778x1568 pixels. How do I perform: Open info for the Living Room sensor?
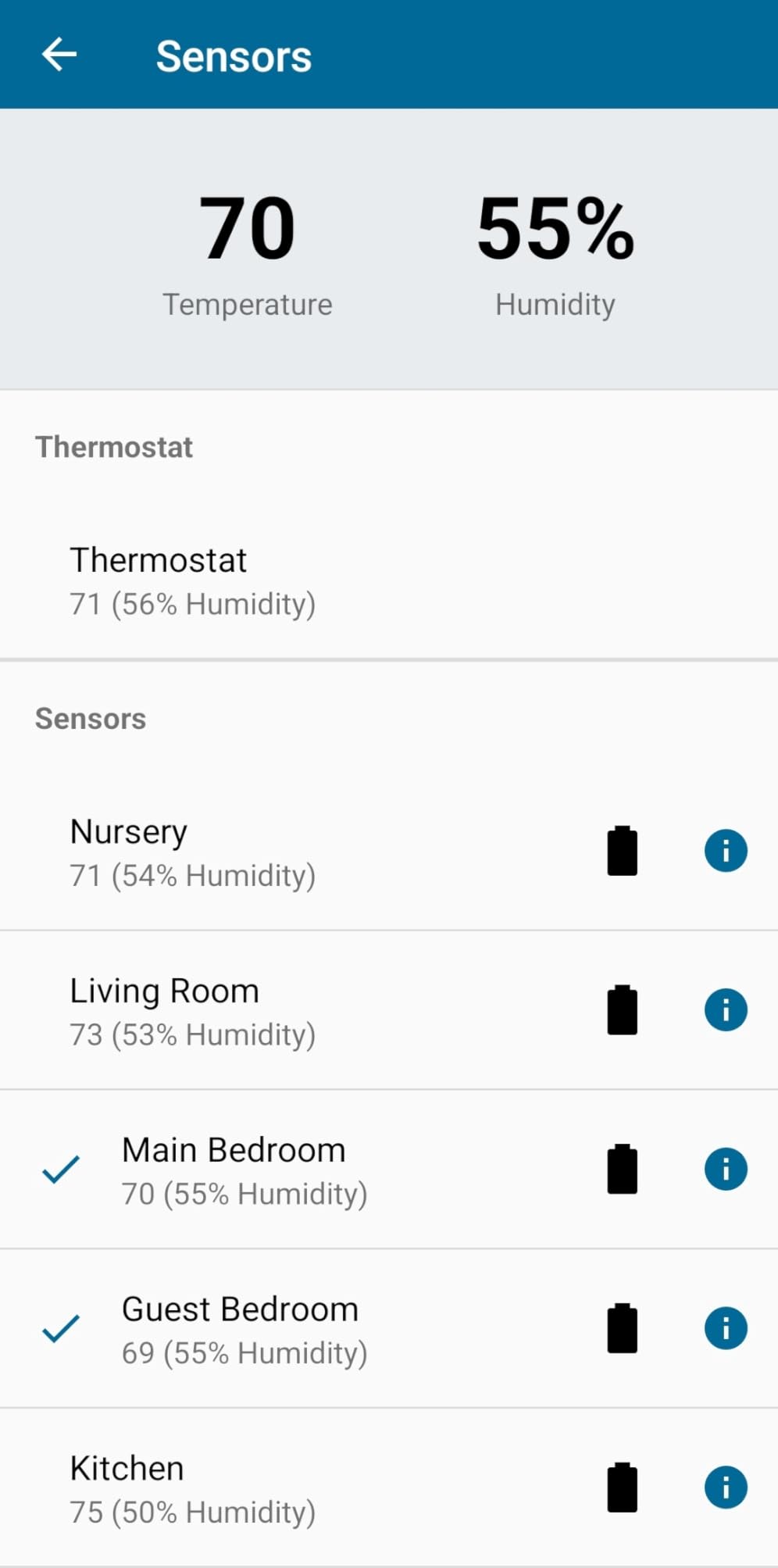pos(726,1010)
